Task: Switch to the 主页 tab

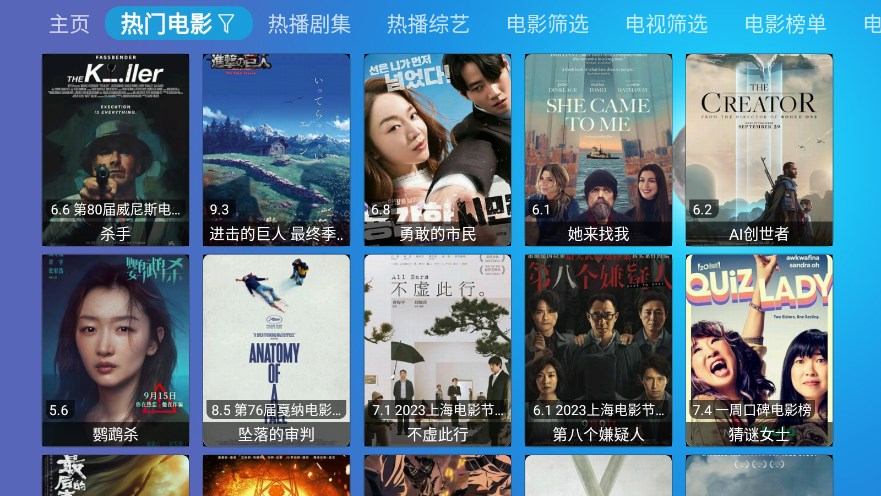Action: click(69, 24)
